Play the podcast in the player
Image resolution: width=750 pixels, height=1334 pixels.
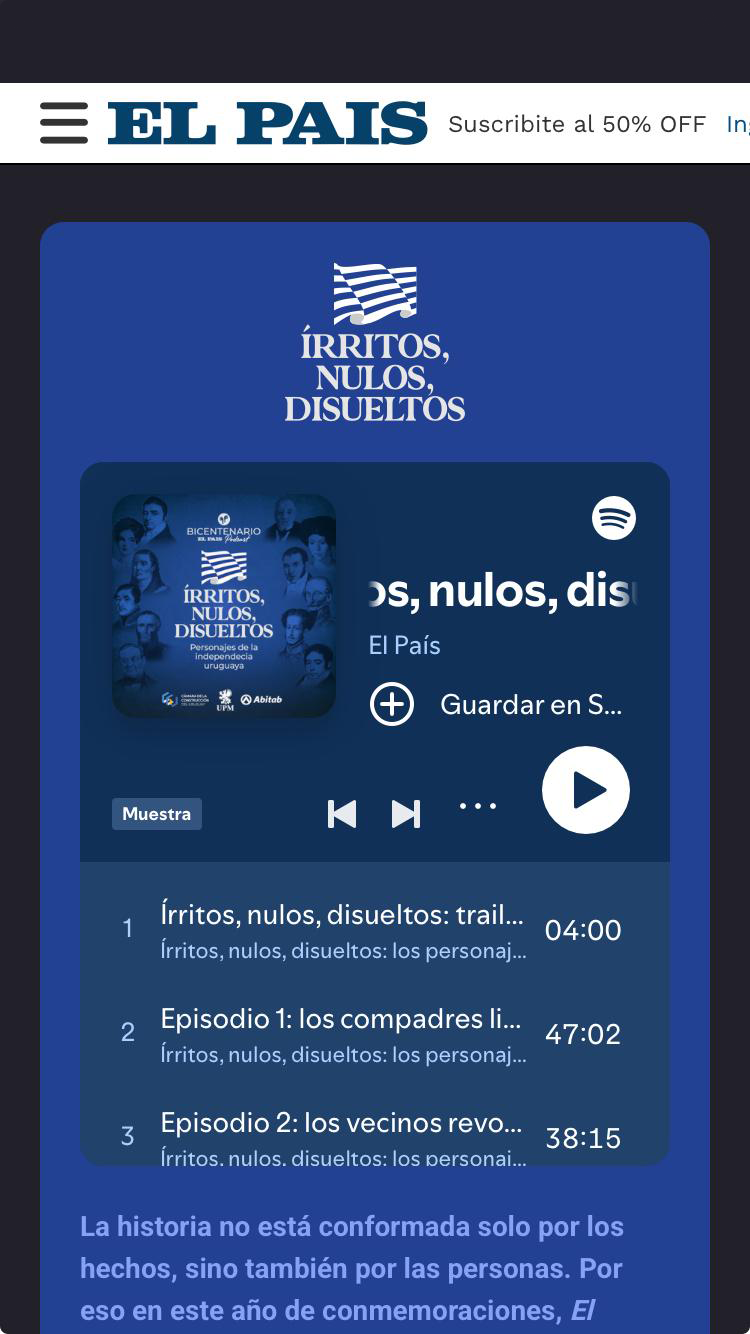click(585, 790)
